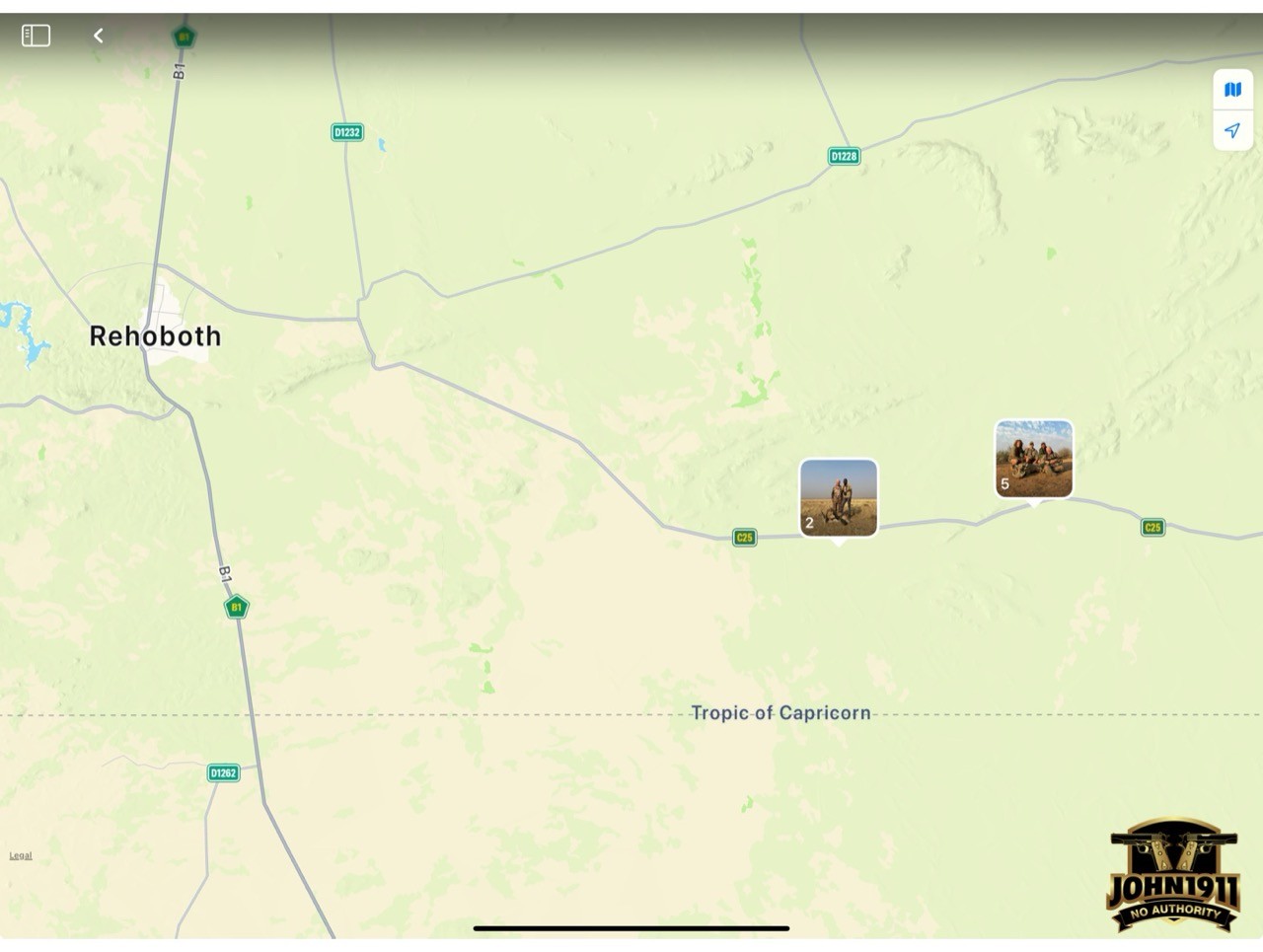Viewport: 1263px width, 952px height.
Task: Toggle the sidebar panel
Action: click(x=36, y=36)
